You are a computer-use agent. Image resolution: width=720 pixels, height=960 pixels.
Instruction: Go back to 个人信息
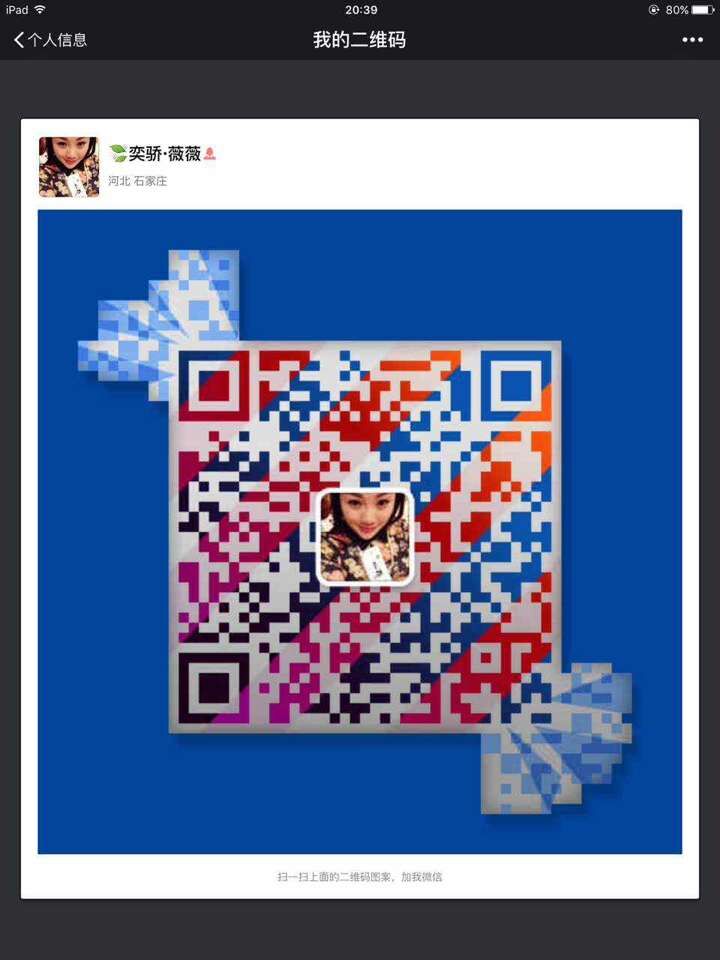coord(50,40)
